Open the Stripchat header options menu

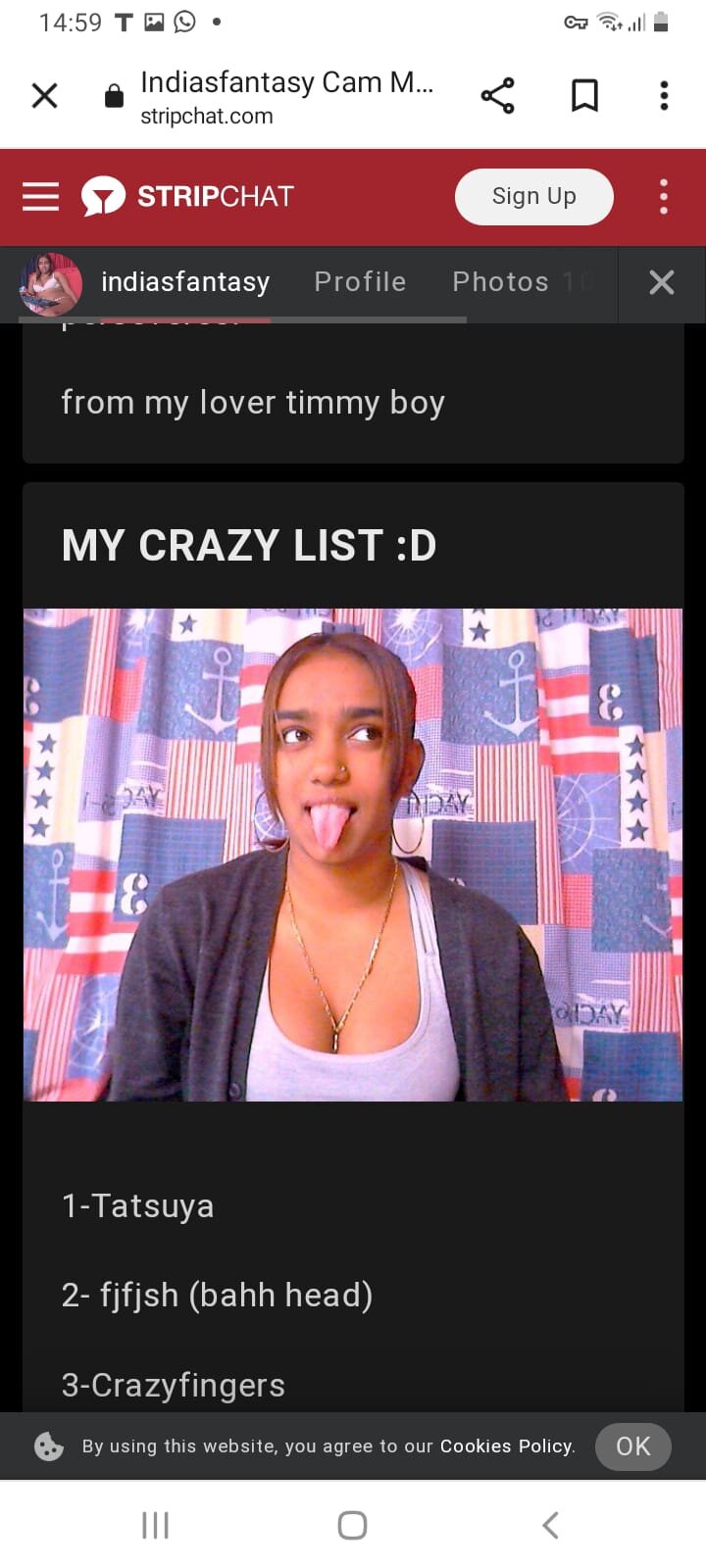click(664, 197)
